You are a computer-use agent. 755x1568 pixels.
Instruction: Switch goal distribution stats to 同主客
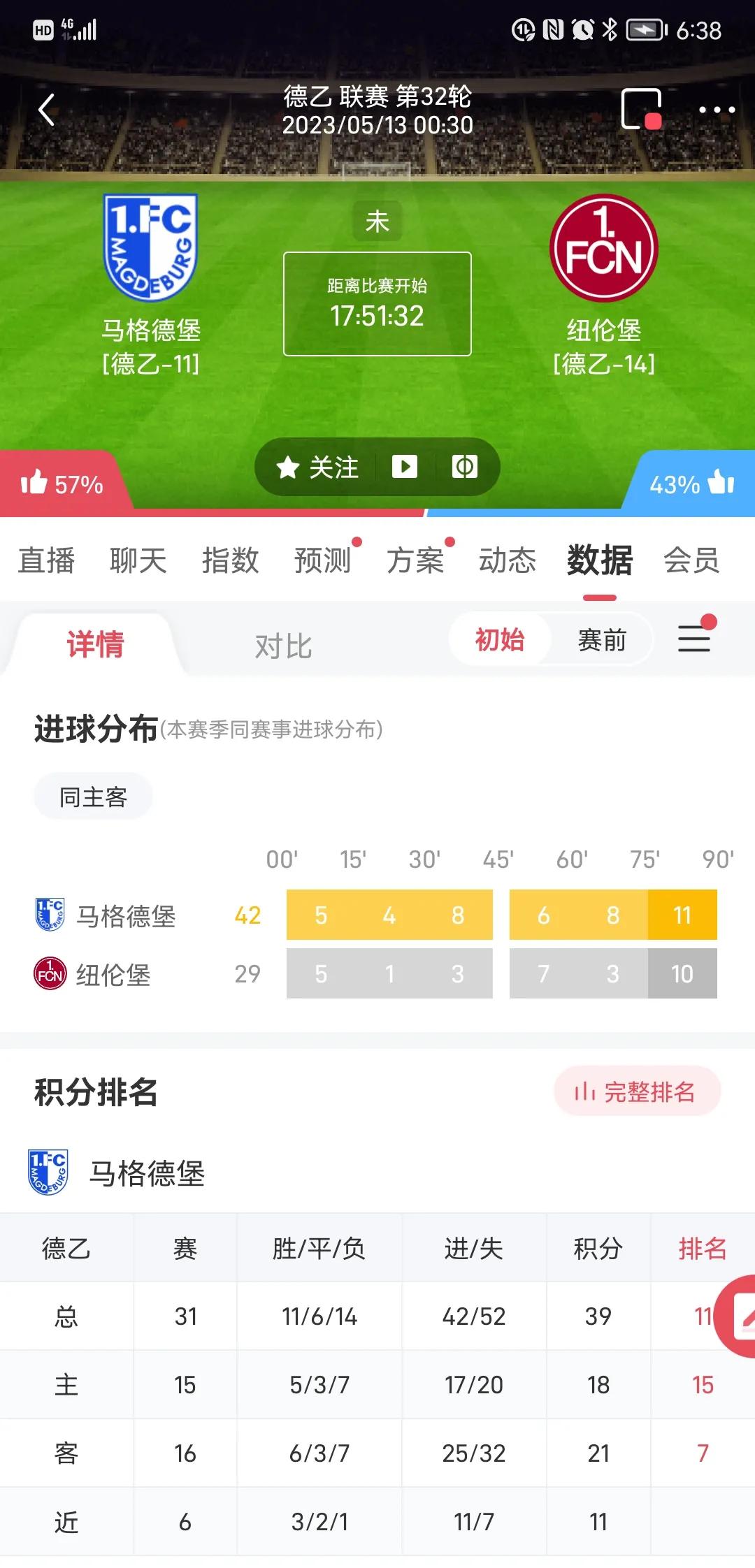tap(92, 796)
